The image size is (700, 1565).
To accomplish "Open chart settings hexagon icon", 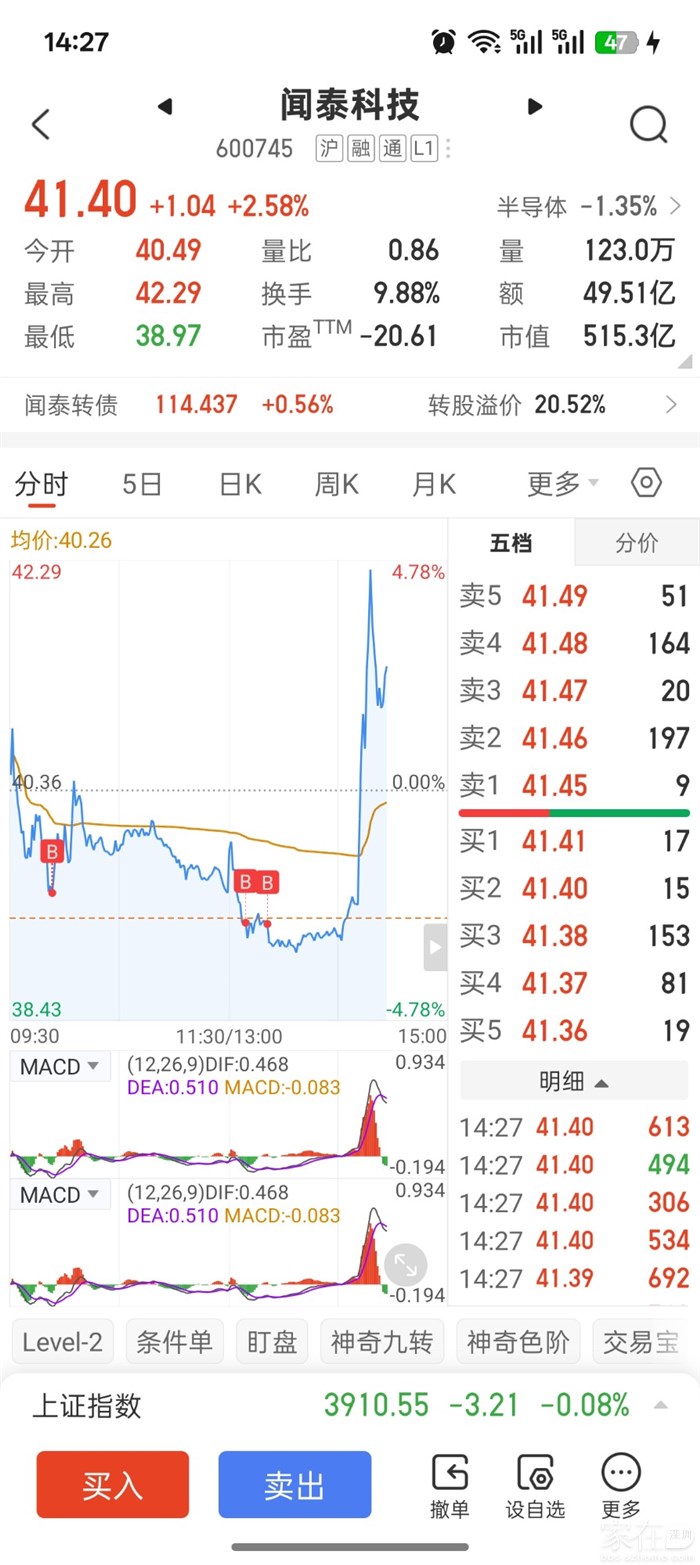I will tap(647, 483).
